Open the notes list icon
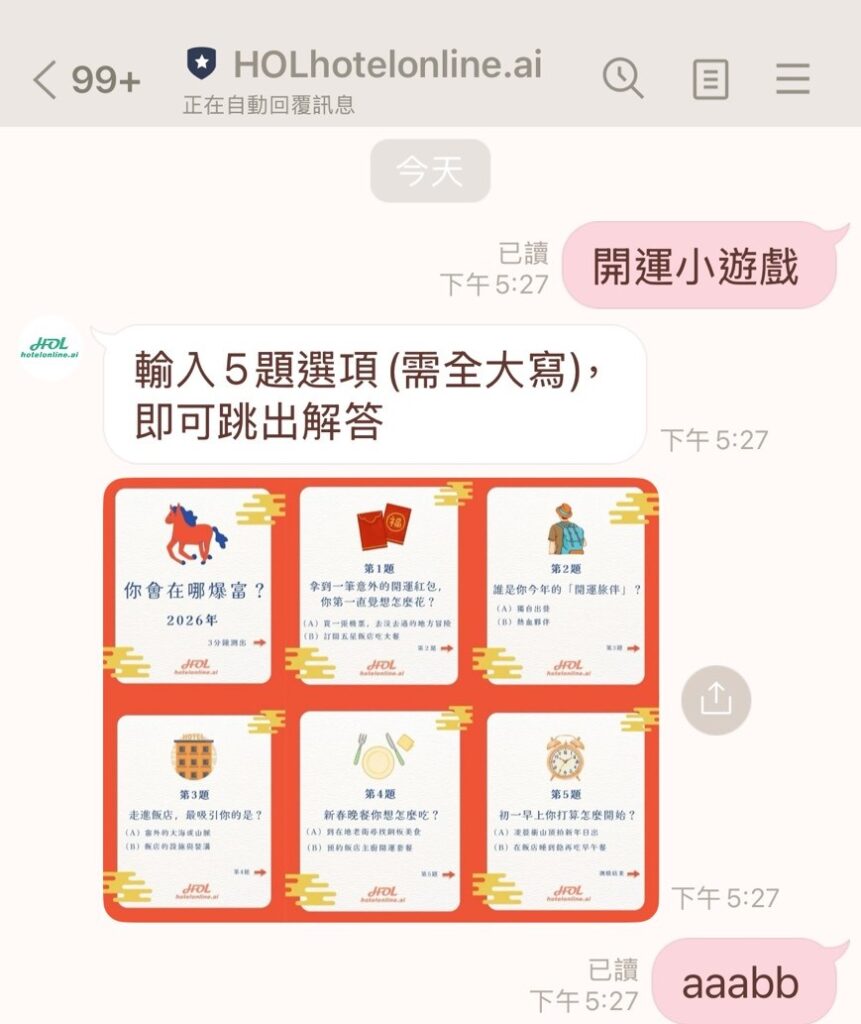Screen dimensions: 861x1024 710,78
